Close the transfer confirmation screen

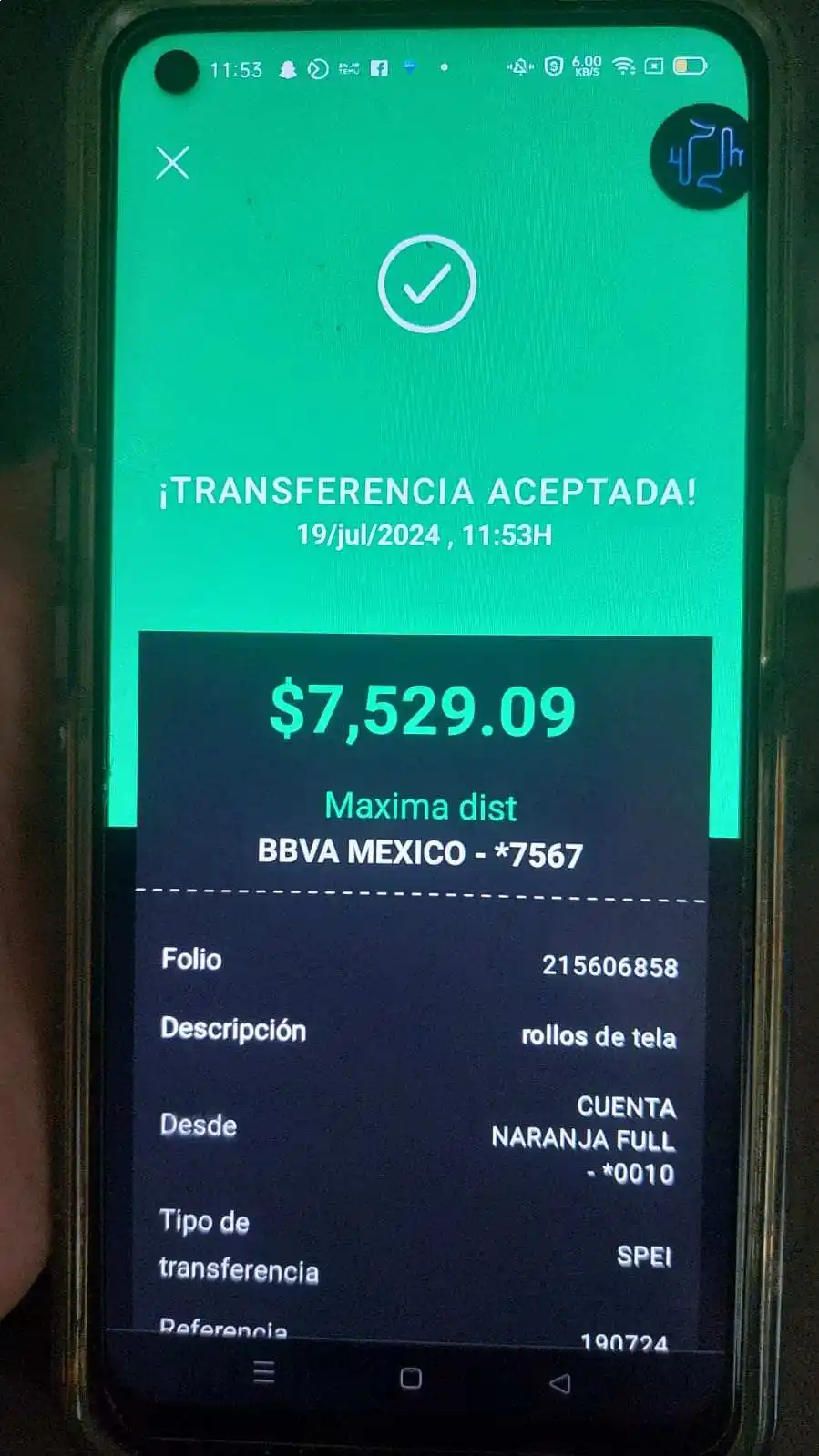click(172, 163)
